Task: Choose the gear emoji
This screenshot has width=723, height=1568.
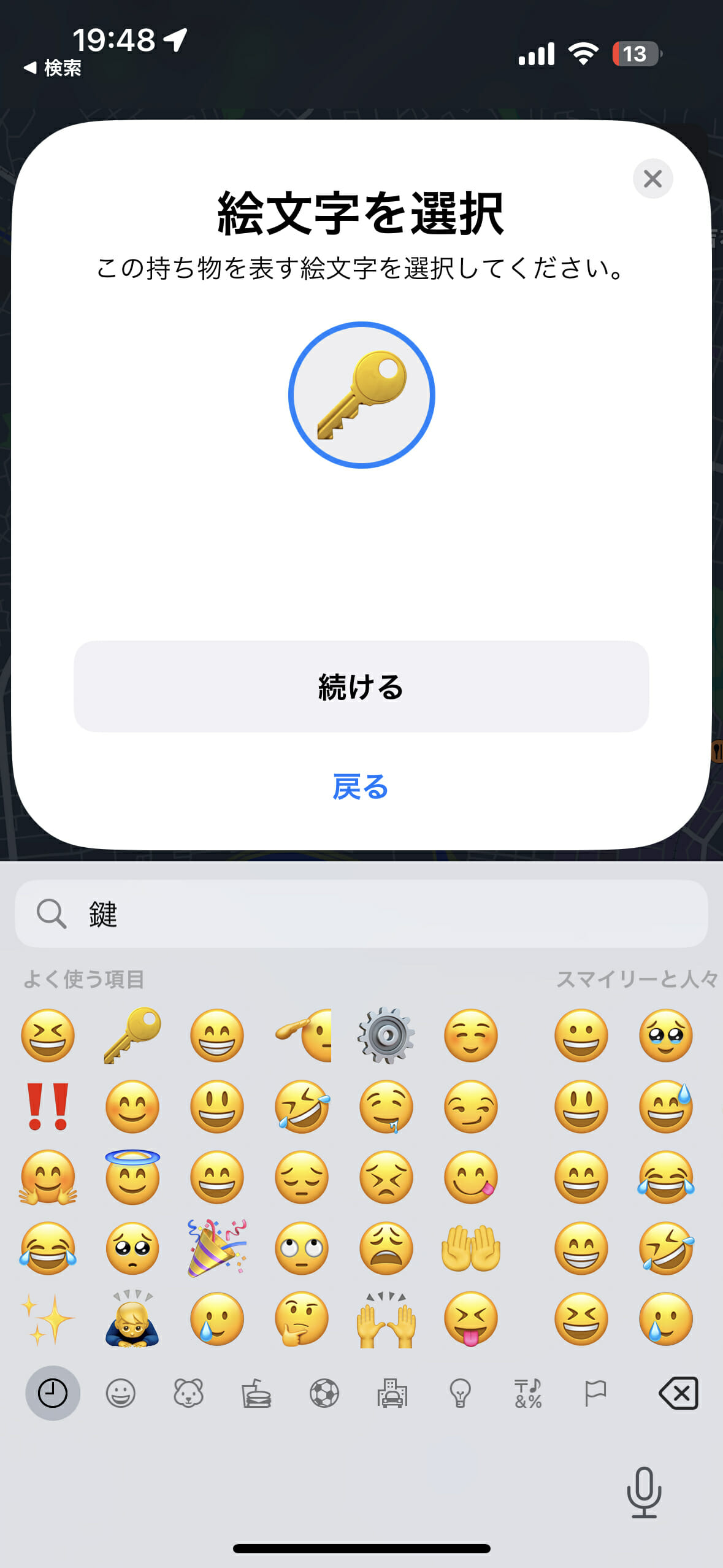Action: pyautogui.click(x=386, y=1035)
